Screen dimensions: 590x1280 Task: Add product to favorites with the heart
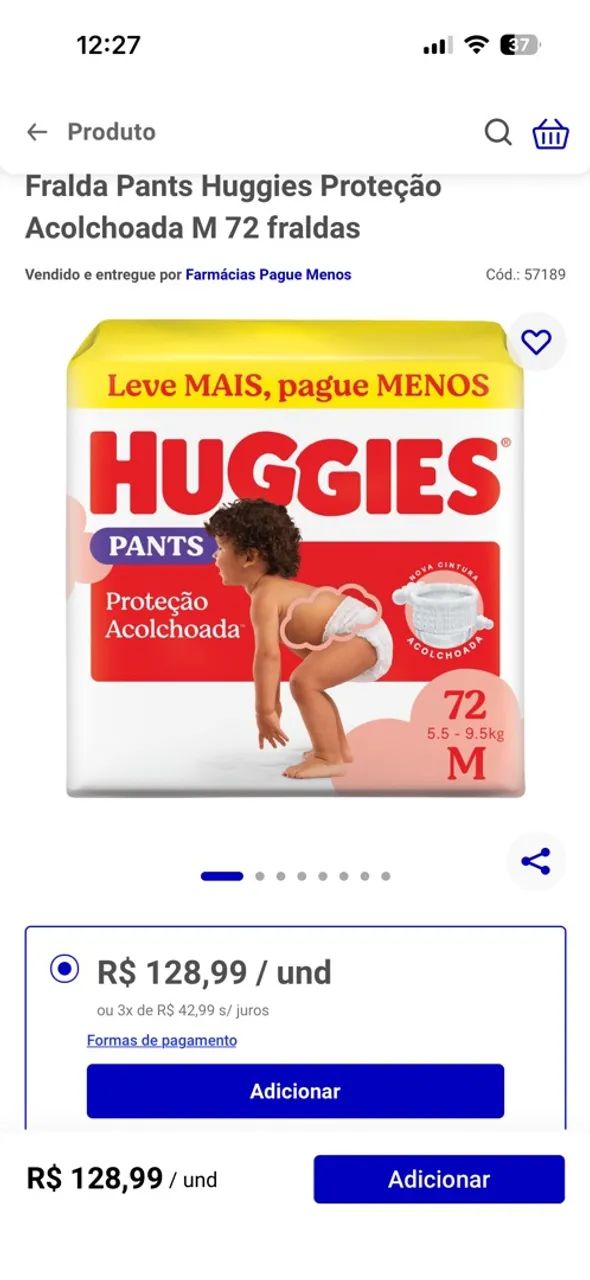click(536, 342)
